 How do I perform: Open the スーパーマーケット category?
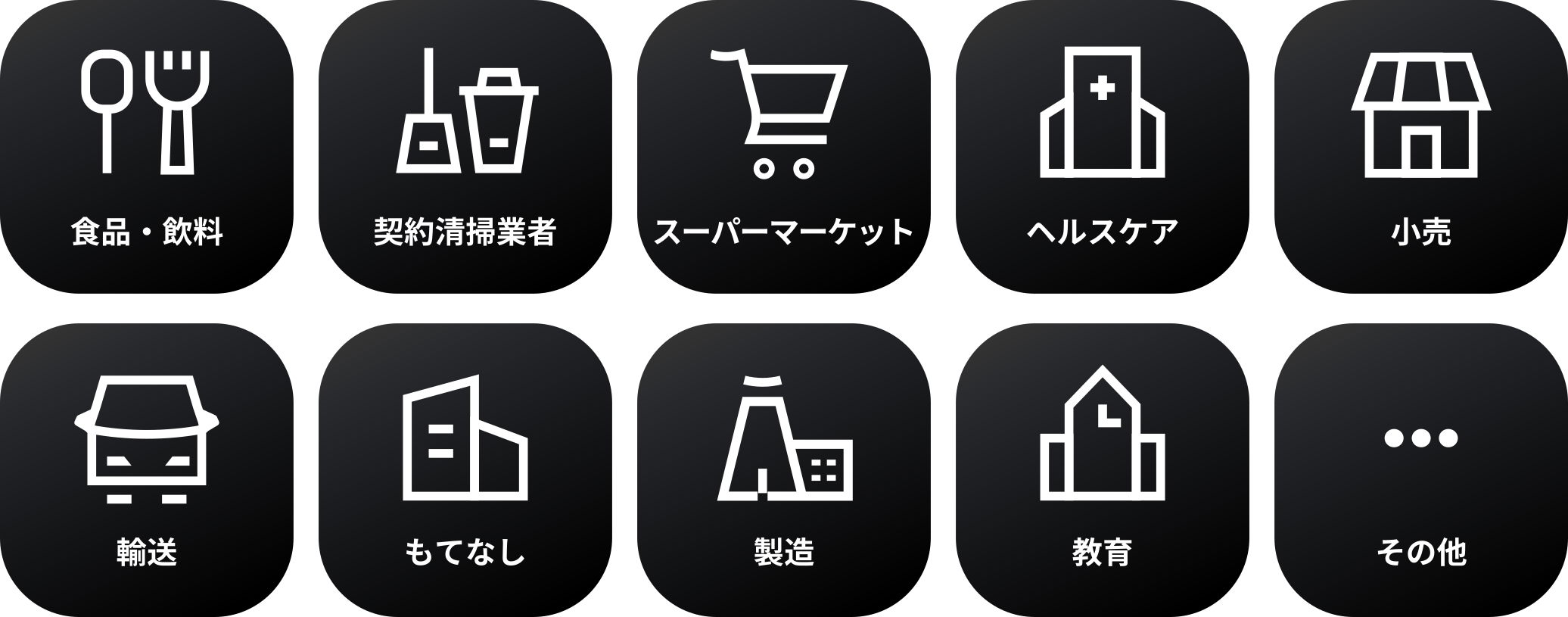coord(783,146)
